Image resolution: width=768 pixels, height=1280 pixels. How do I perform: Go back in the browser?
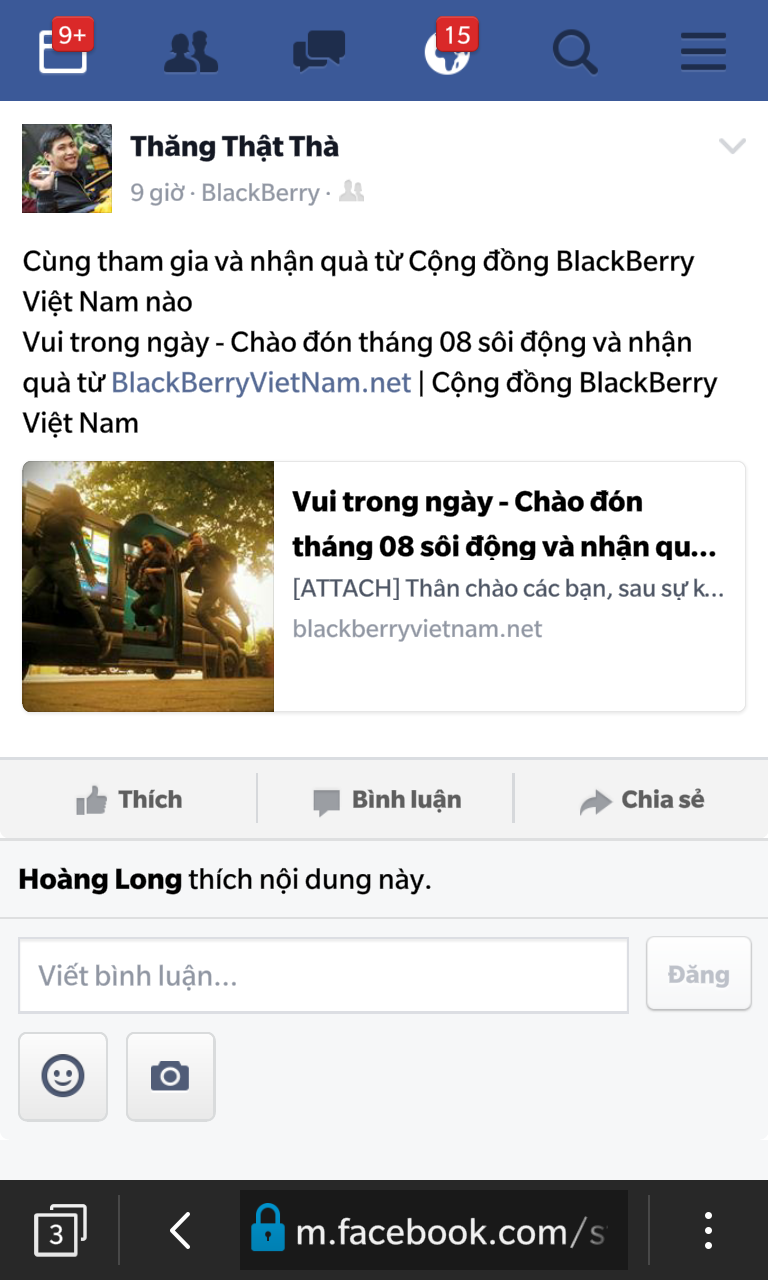[x=180, y=1231]
